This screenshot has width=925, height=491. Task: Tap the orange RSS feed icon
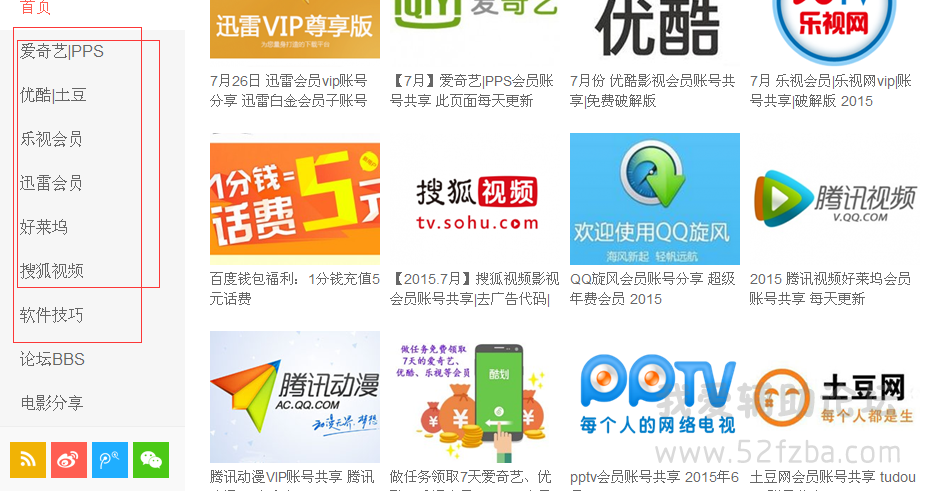[x=28, y=459]
